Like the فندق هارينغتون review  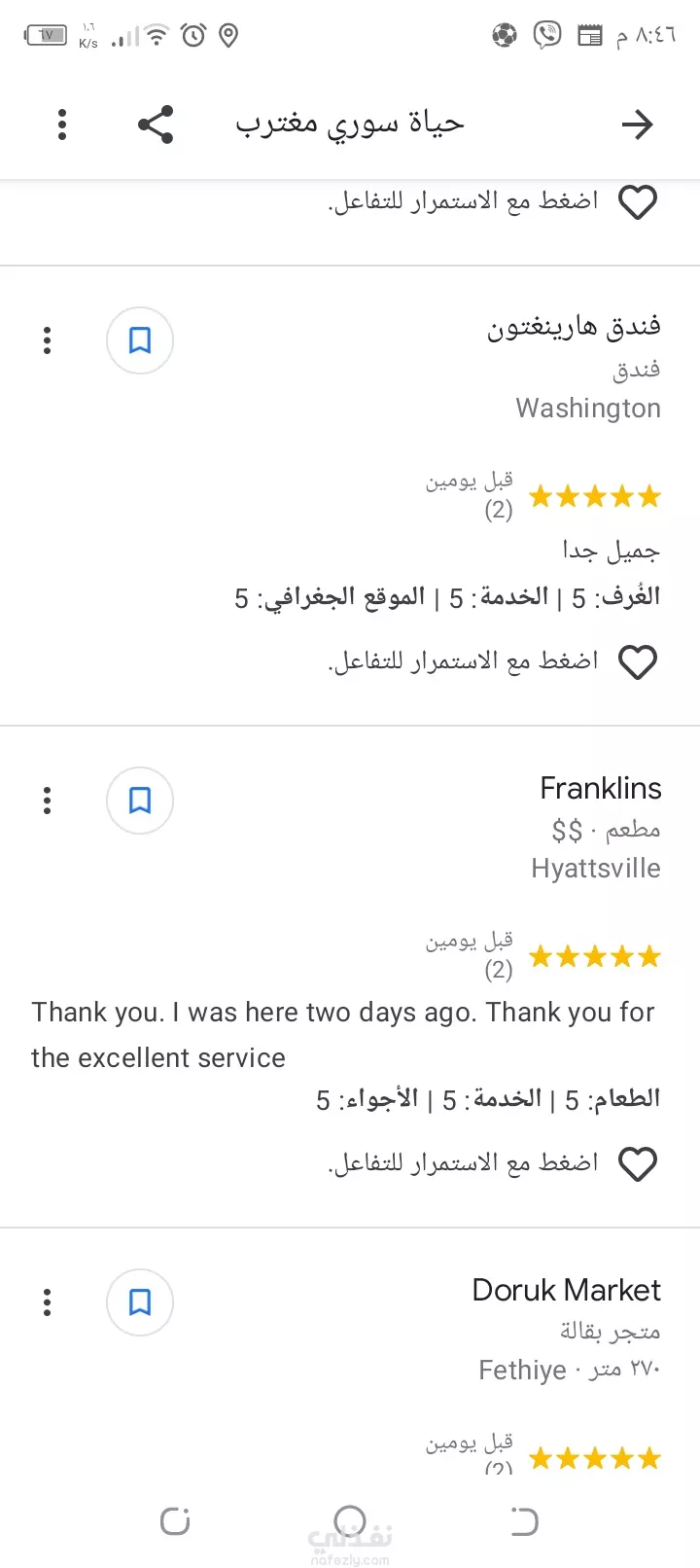pos(638,662)
